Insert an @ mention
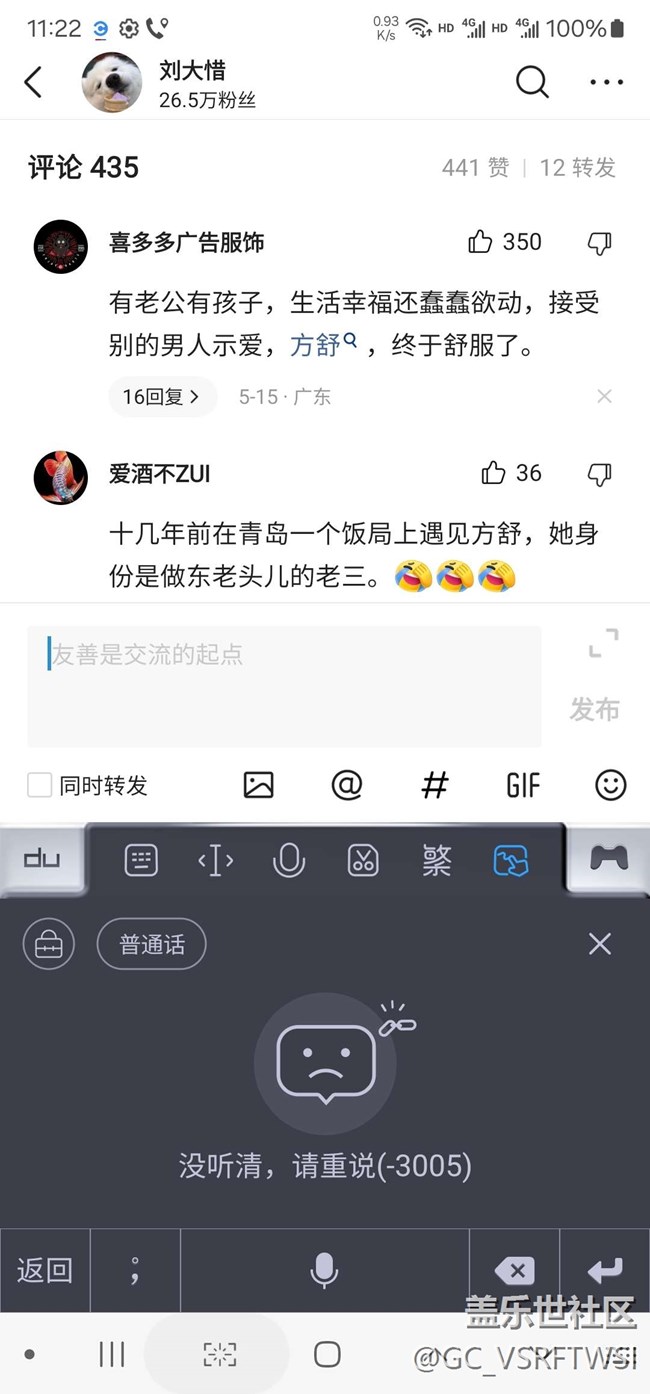Viewport: 650px width, 1394px height. coord(346,785)
